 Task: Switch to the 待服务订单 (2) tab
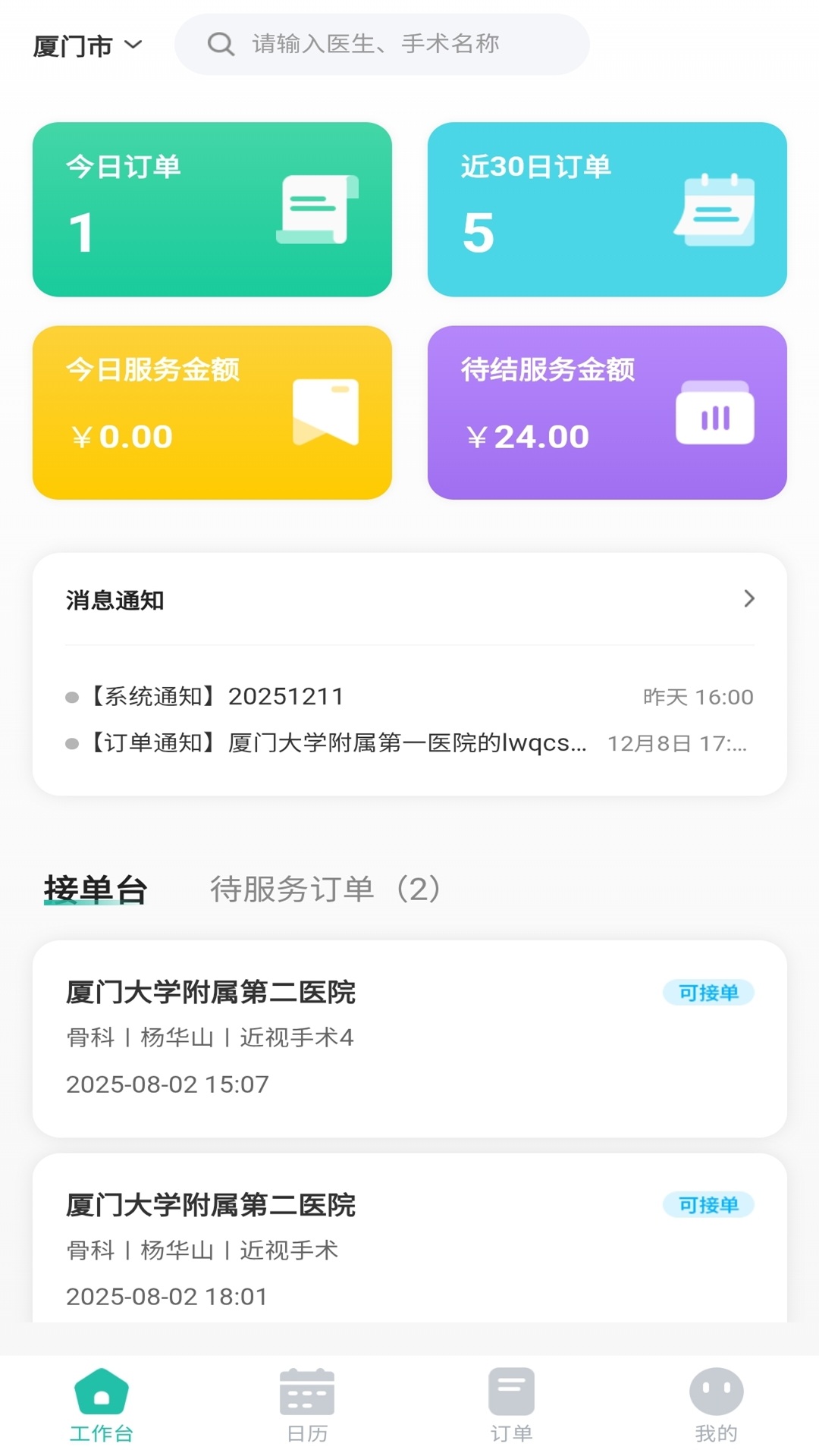(x=326, y=889)
